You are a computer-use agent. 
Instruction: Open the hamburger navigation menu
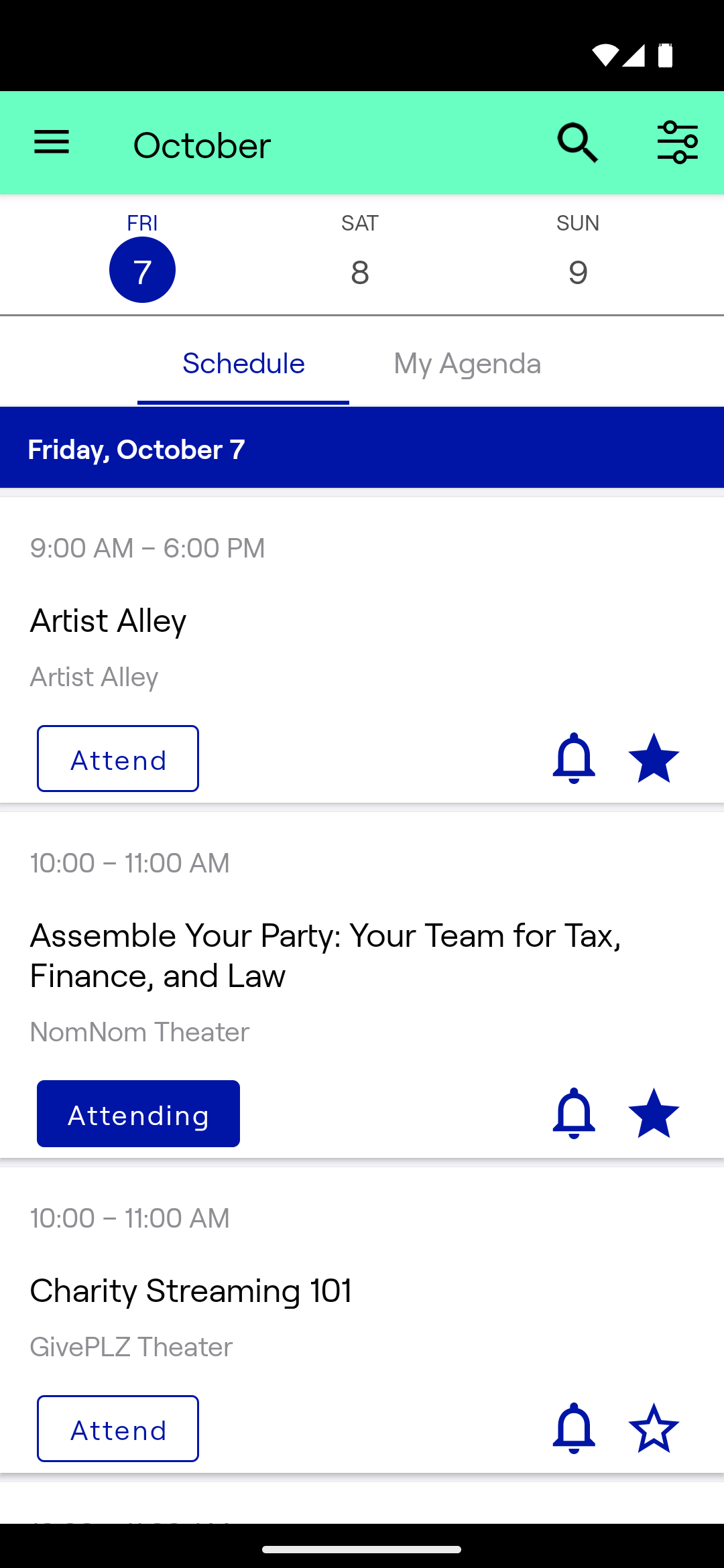point(52,143)
